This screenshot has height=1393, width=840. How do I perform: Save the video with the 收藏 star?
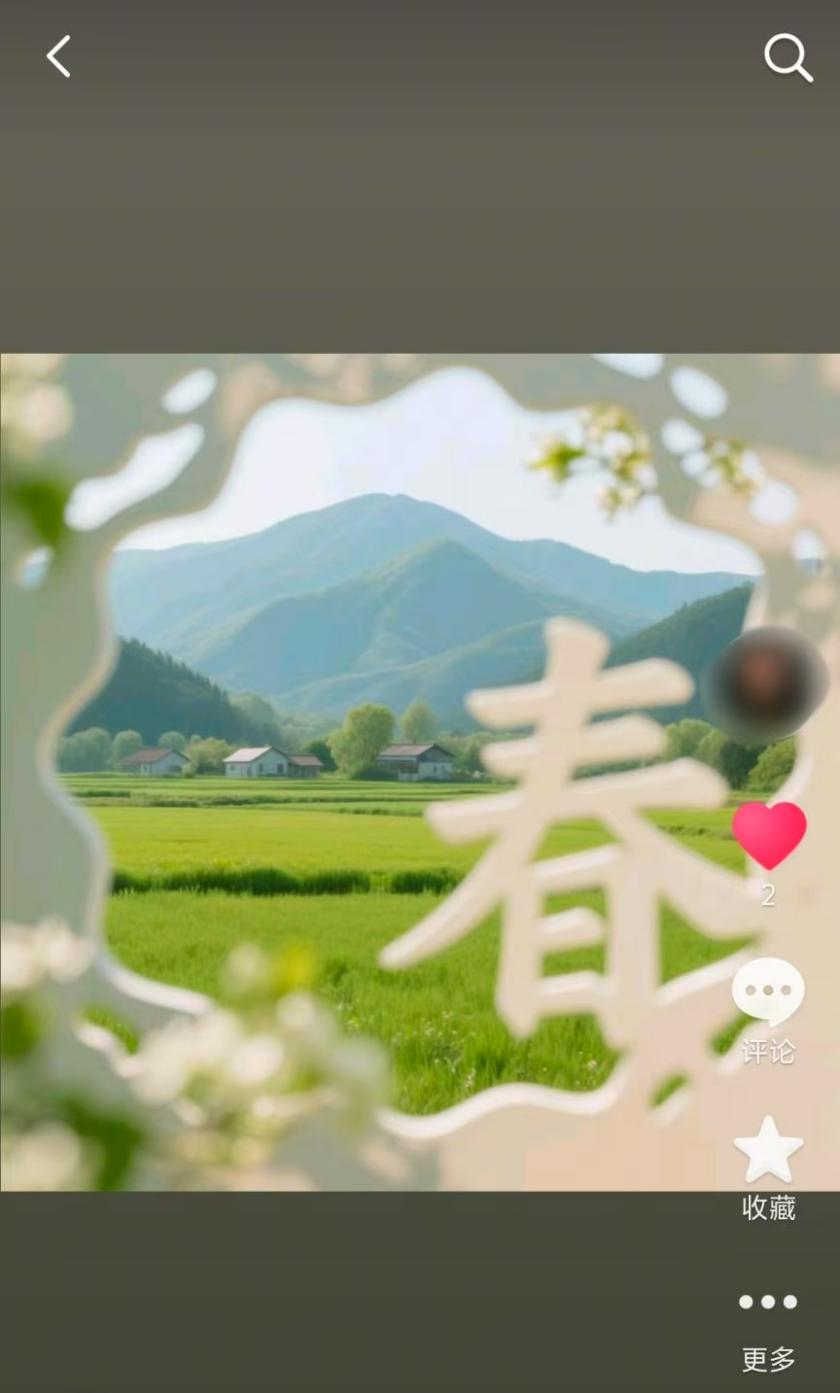[x=768, y=1151]
